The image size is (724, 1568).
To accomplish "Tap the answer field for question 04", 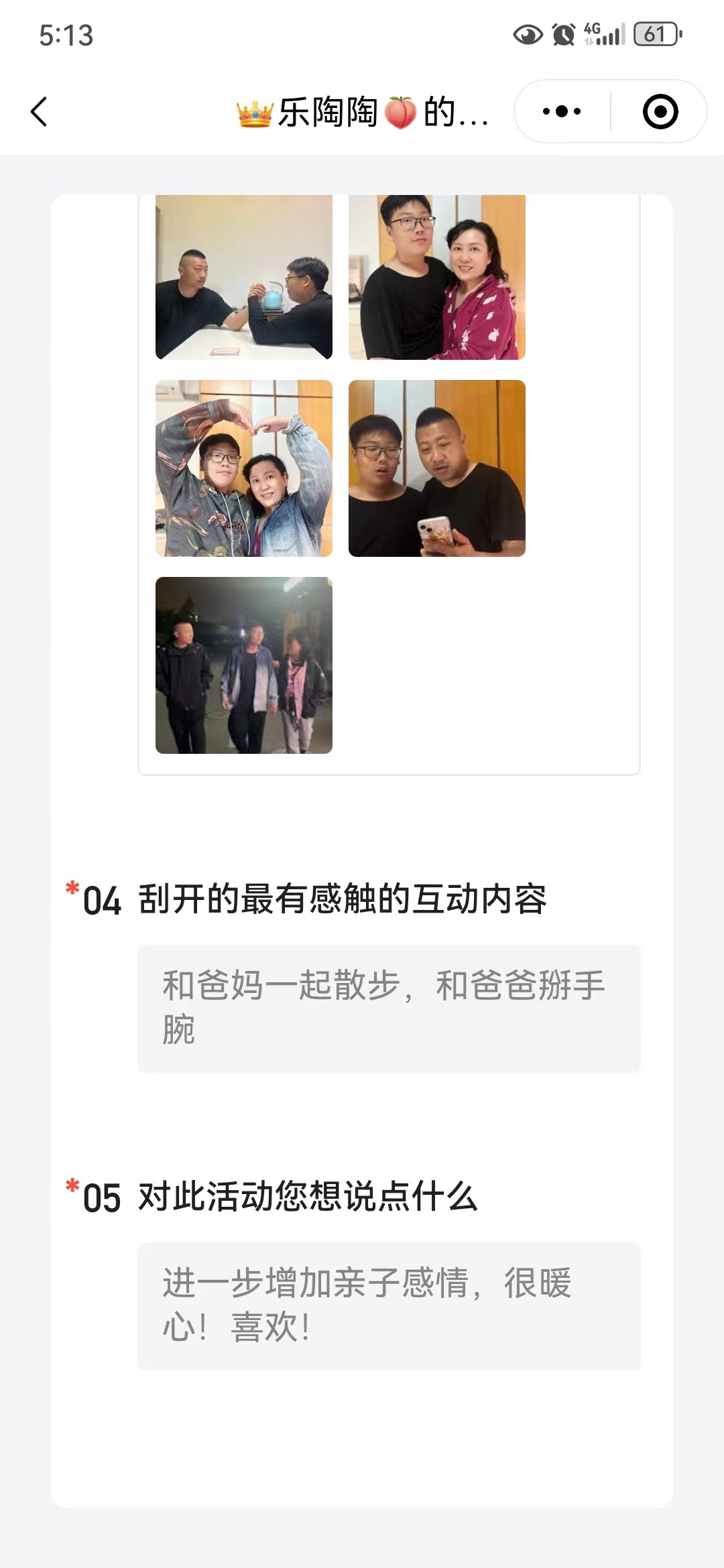I will tap(389, 1008).
